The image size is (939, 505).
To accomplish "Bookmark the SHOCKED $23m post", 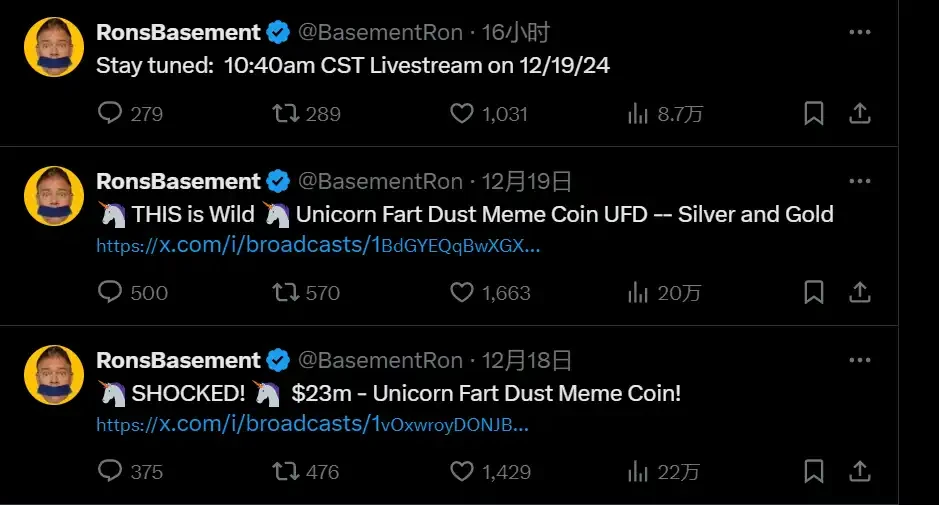I will click(814, 471).
